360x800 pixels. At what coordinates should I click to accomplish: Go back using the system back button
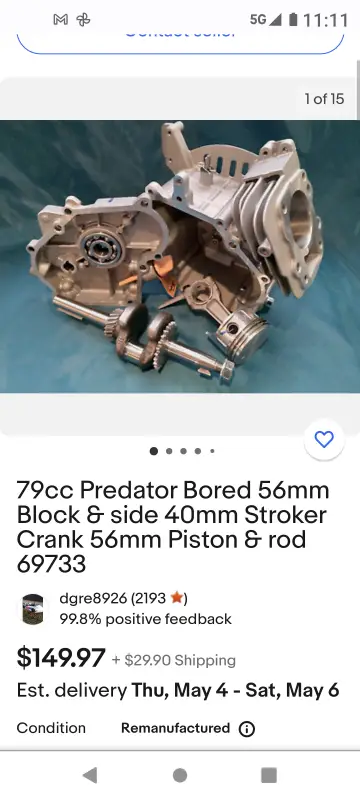click(x=90, y=775)
